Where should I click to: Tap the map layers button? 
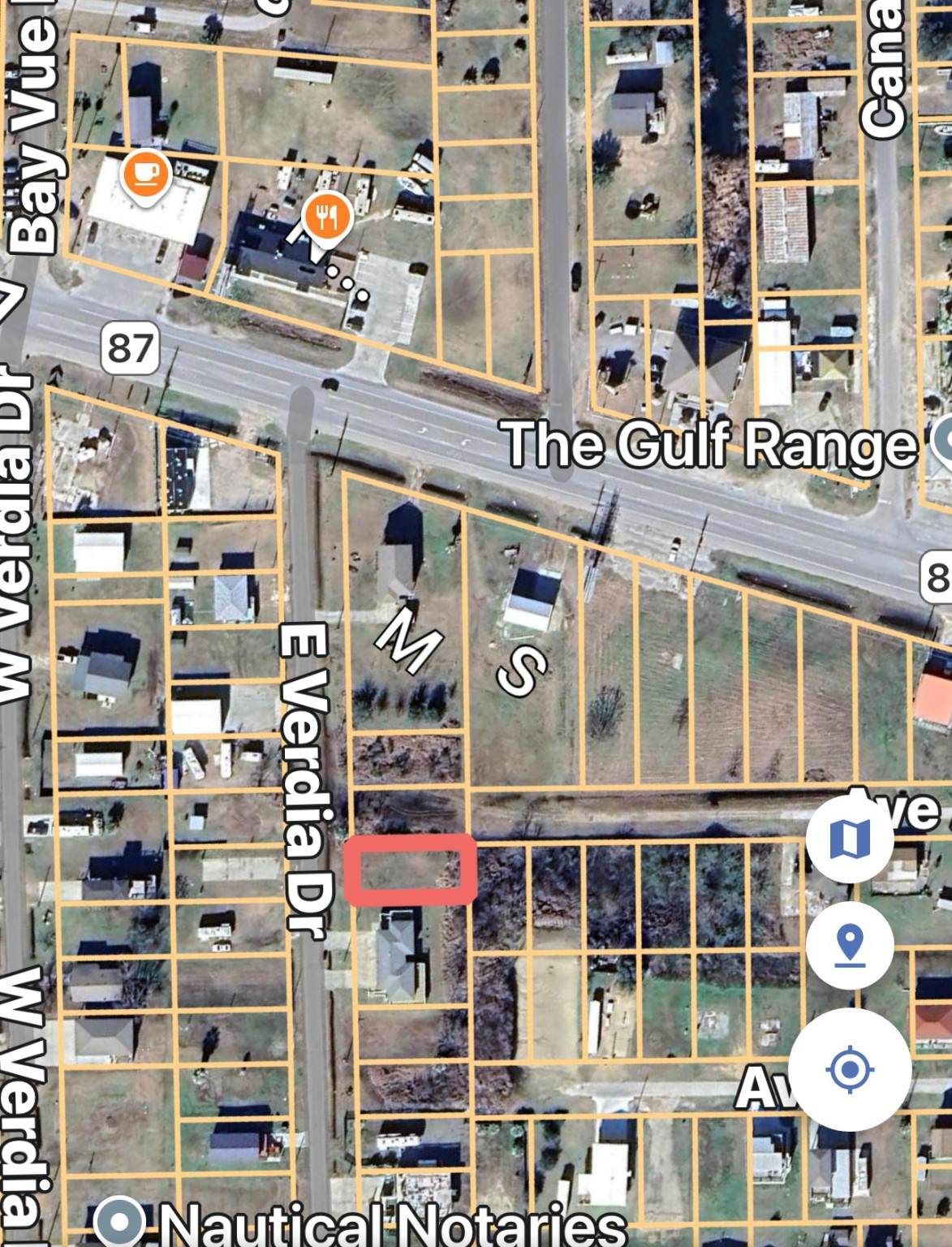click(850, 837)
